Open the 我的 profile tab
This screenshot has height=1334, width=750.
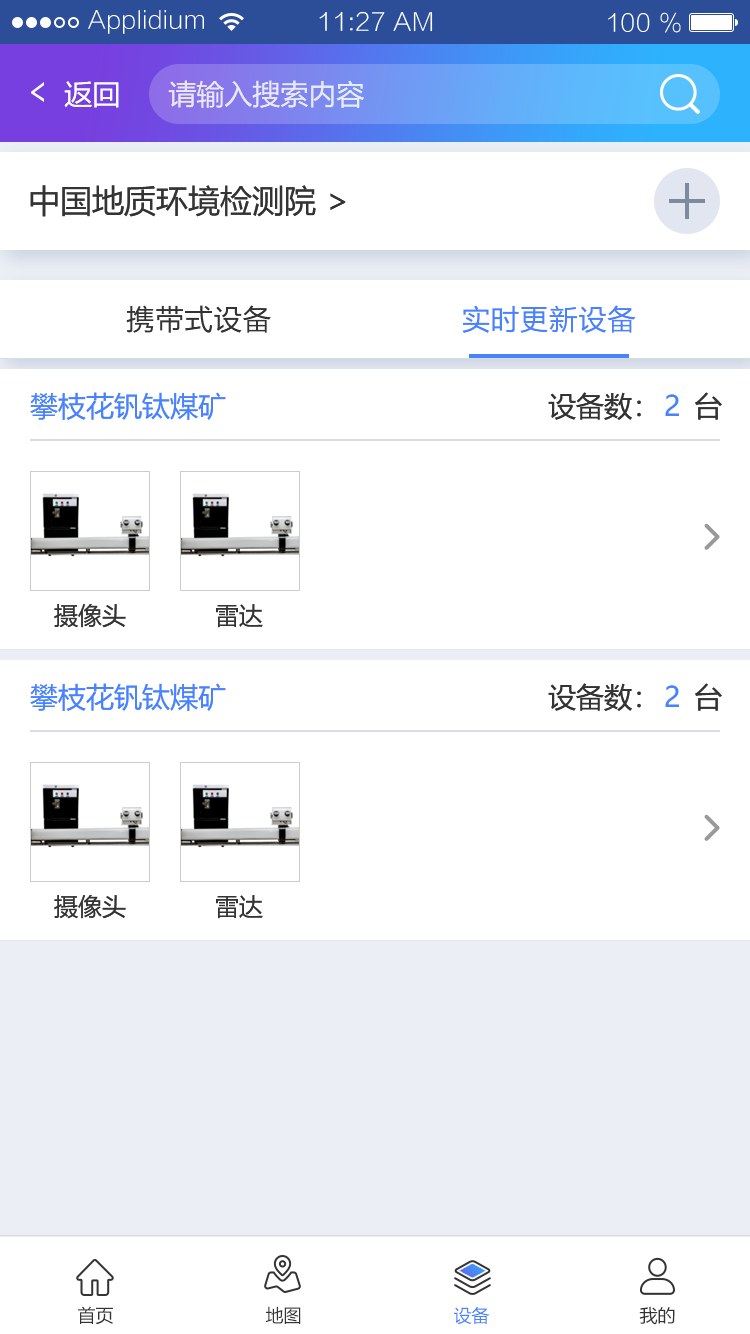coord(657,1290)
